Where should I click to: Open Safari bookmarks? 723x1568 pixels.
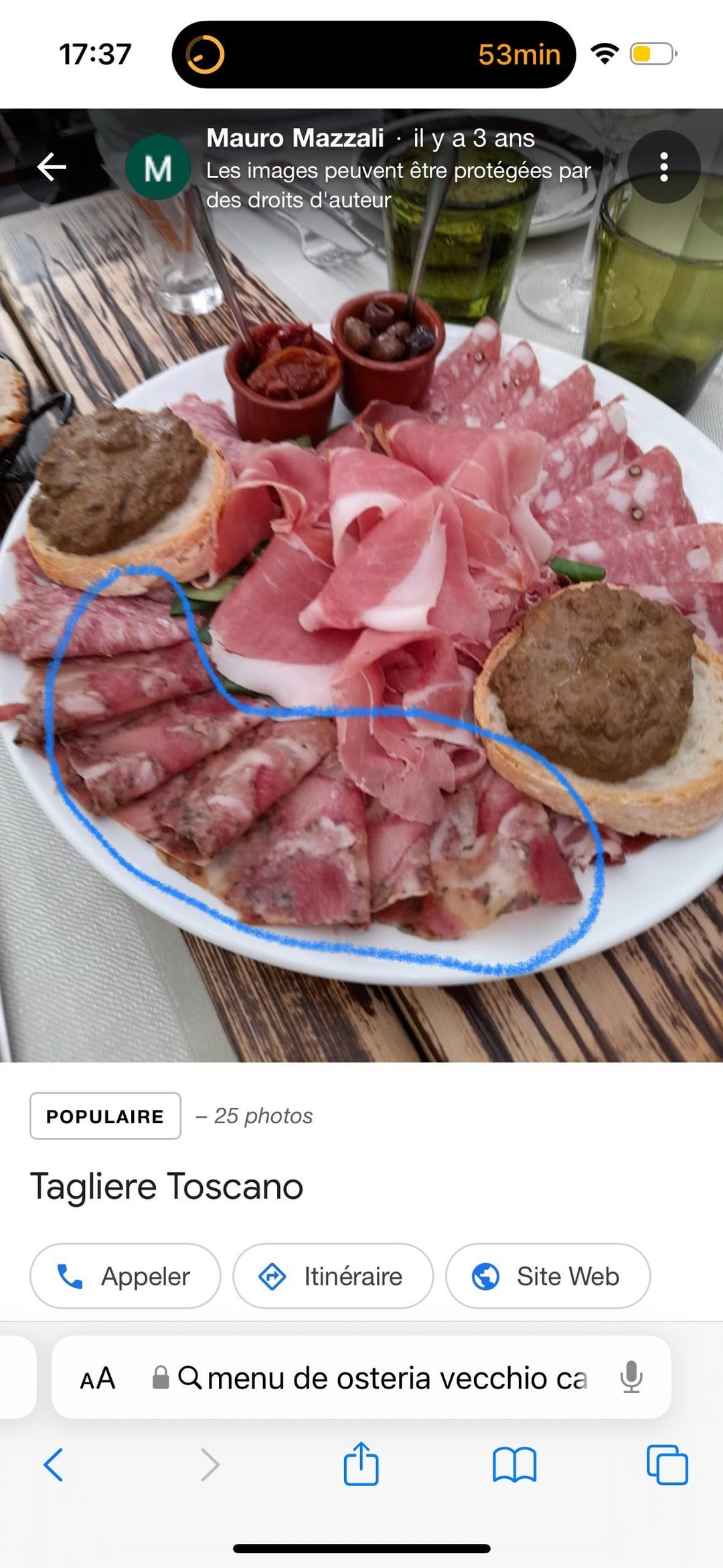[514, 1465]
